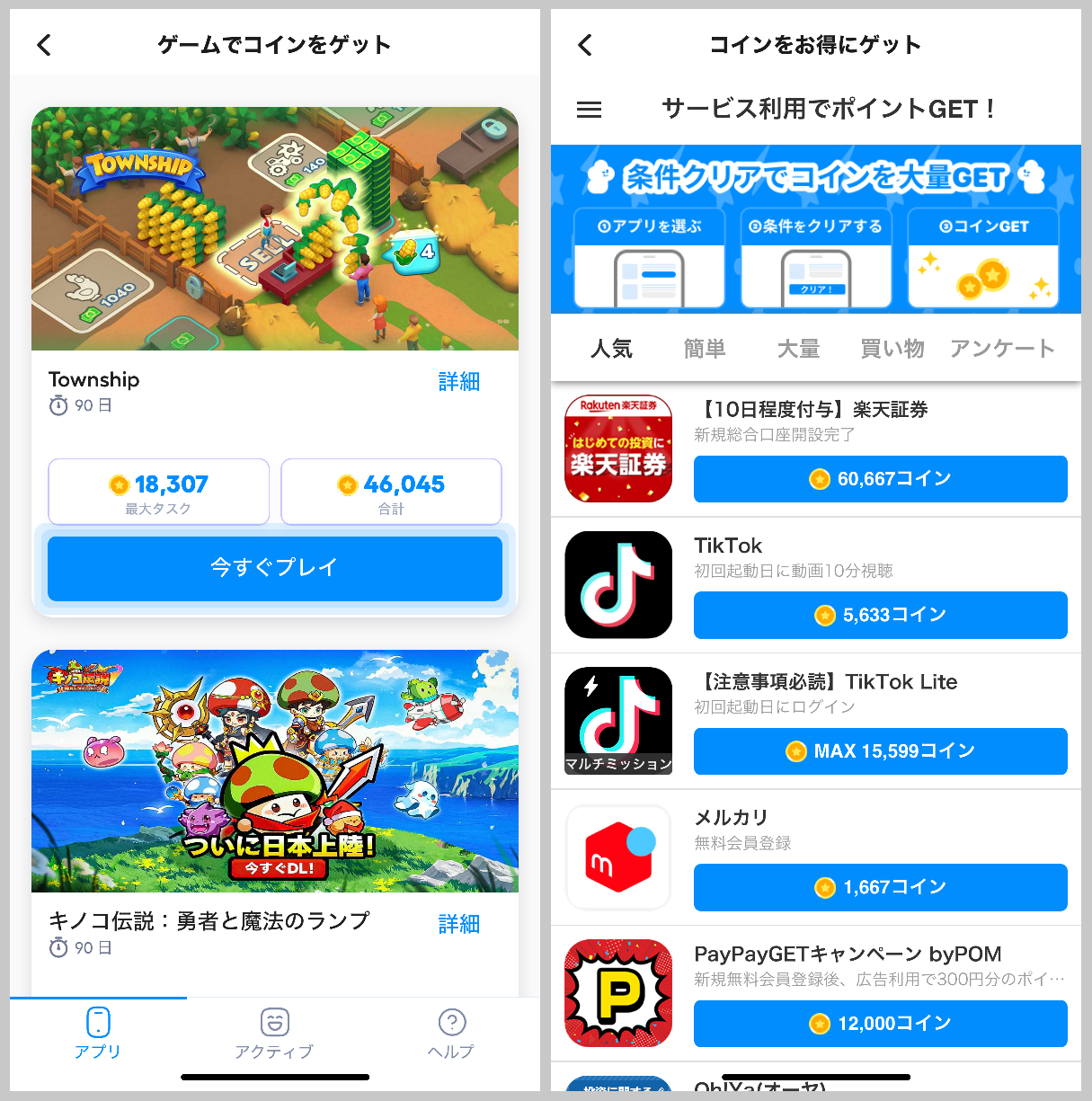Select the Rakuten 楽天証券 app icon
The height and width of the screenshot is (1101, 1092).
[617, 447]
